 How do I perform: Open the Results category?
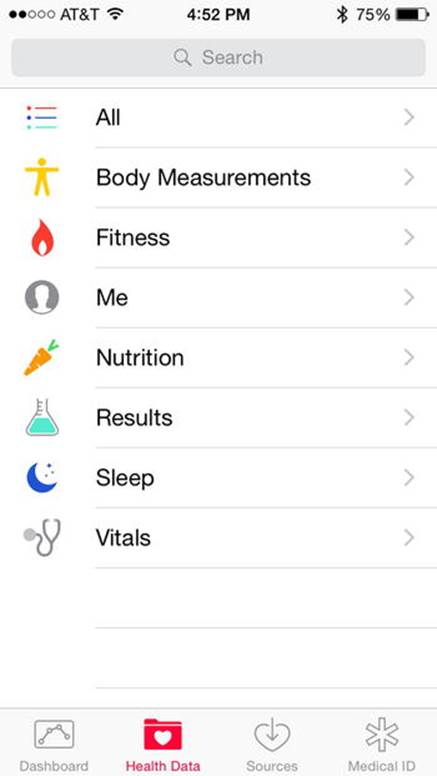click(218, 418)
